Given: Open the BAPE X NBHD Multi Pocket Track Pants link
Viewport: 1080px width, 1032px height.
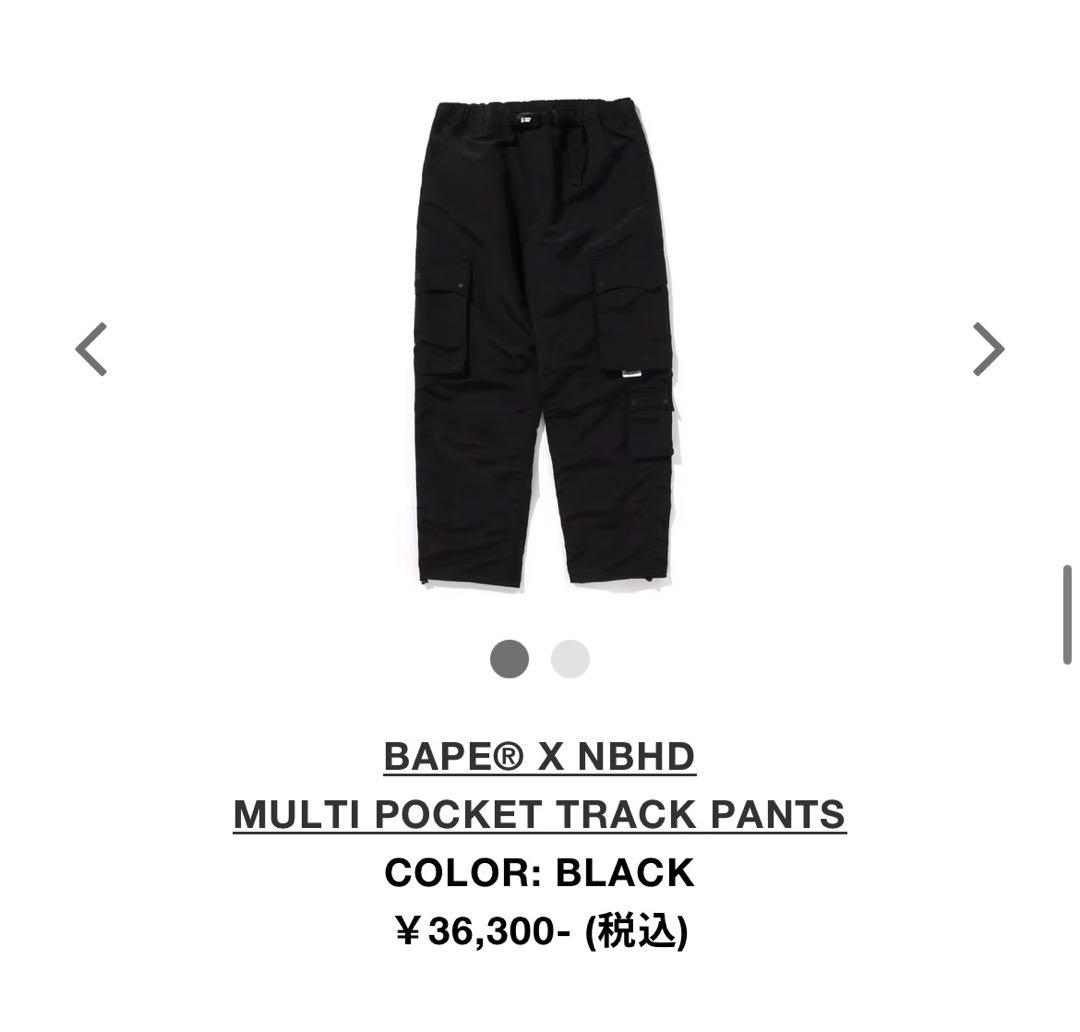Looking at the screenshot, I should [x=539, y=786].
